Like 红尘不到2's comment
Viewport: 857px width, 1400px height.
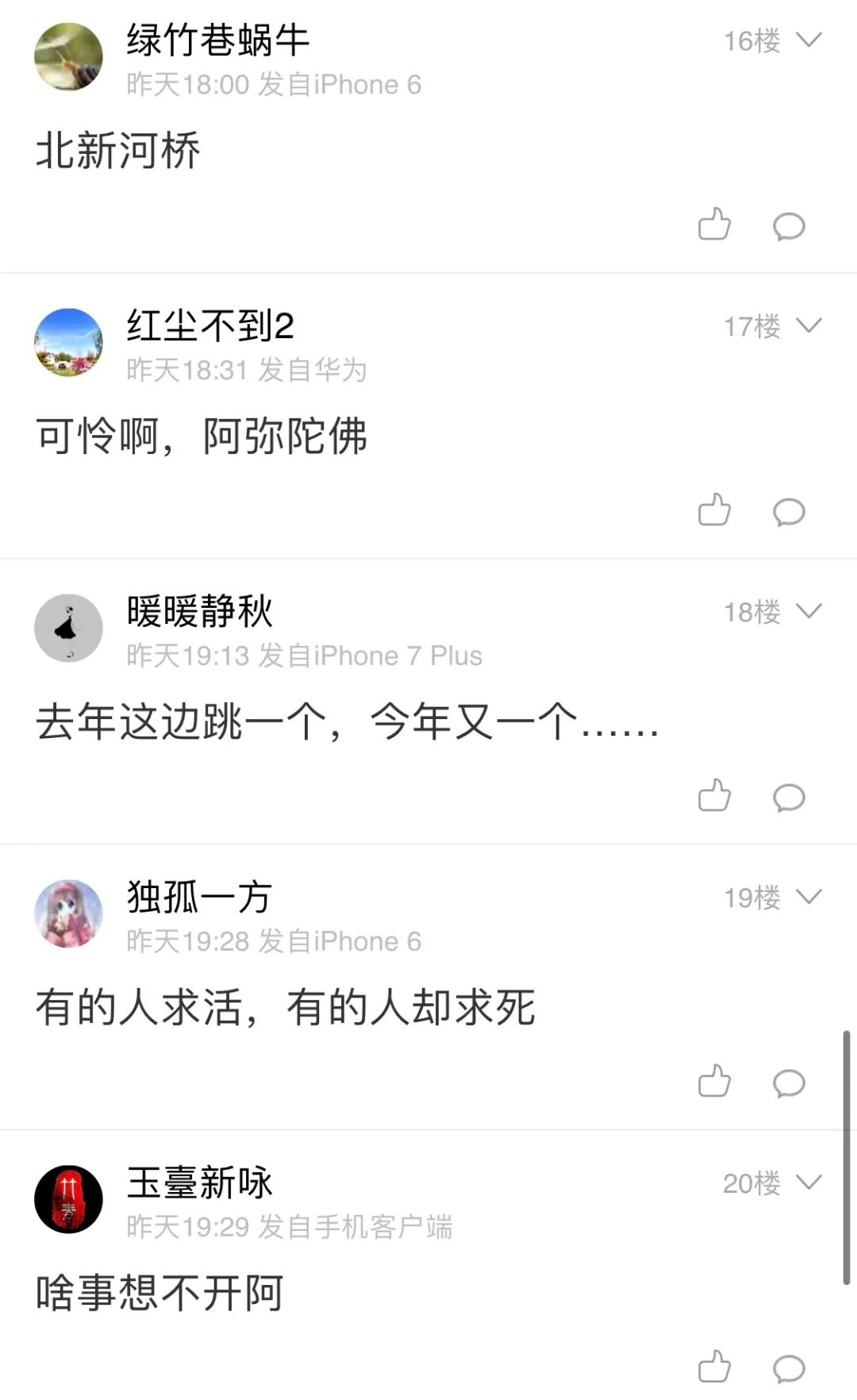pos(714,510)
